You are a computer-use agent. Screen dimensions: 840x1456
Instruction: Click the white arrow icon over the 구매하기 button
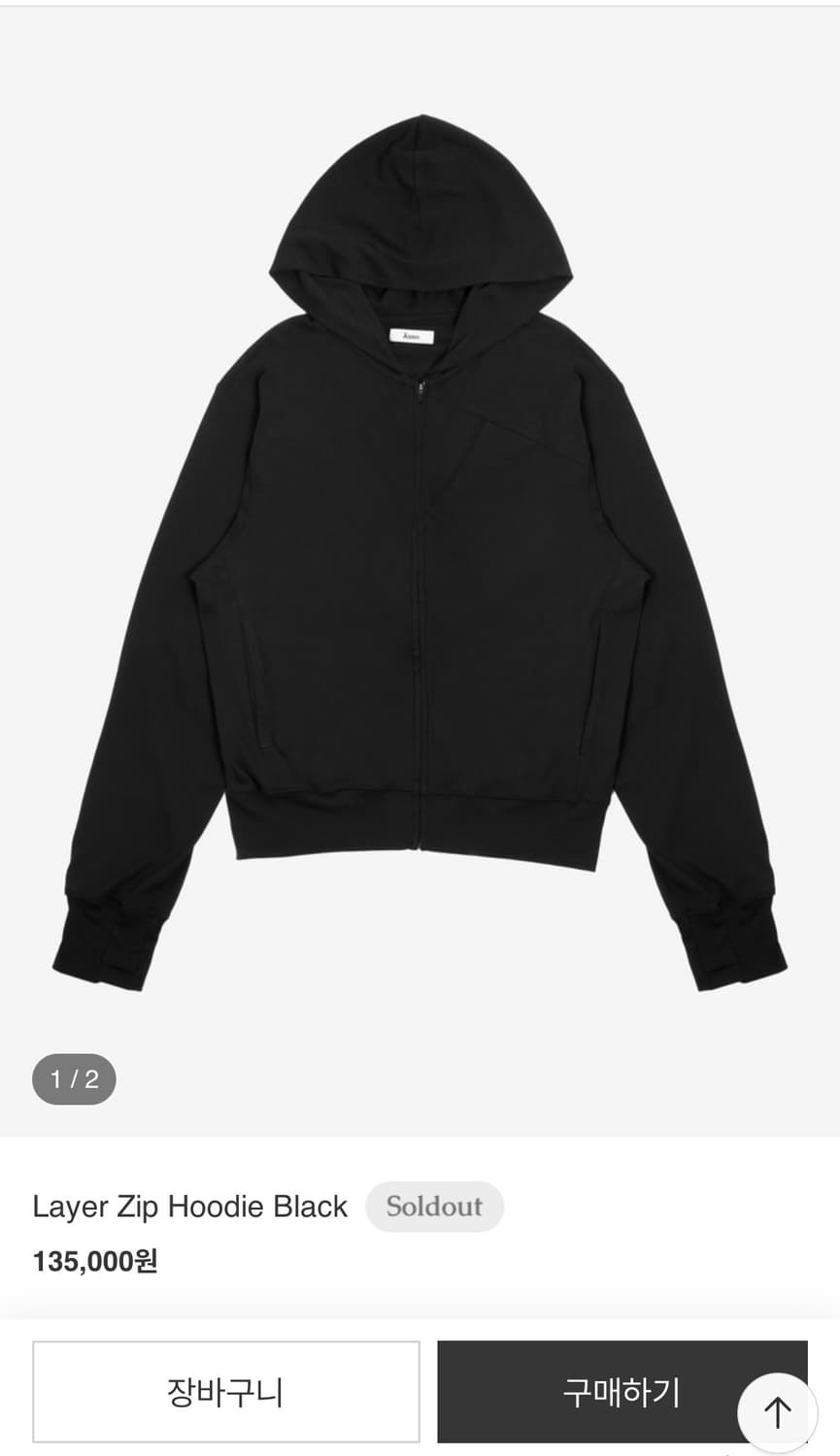pos(776,1412)
